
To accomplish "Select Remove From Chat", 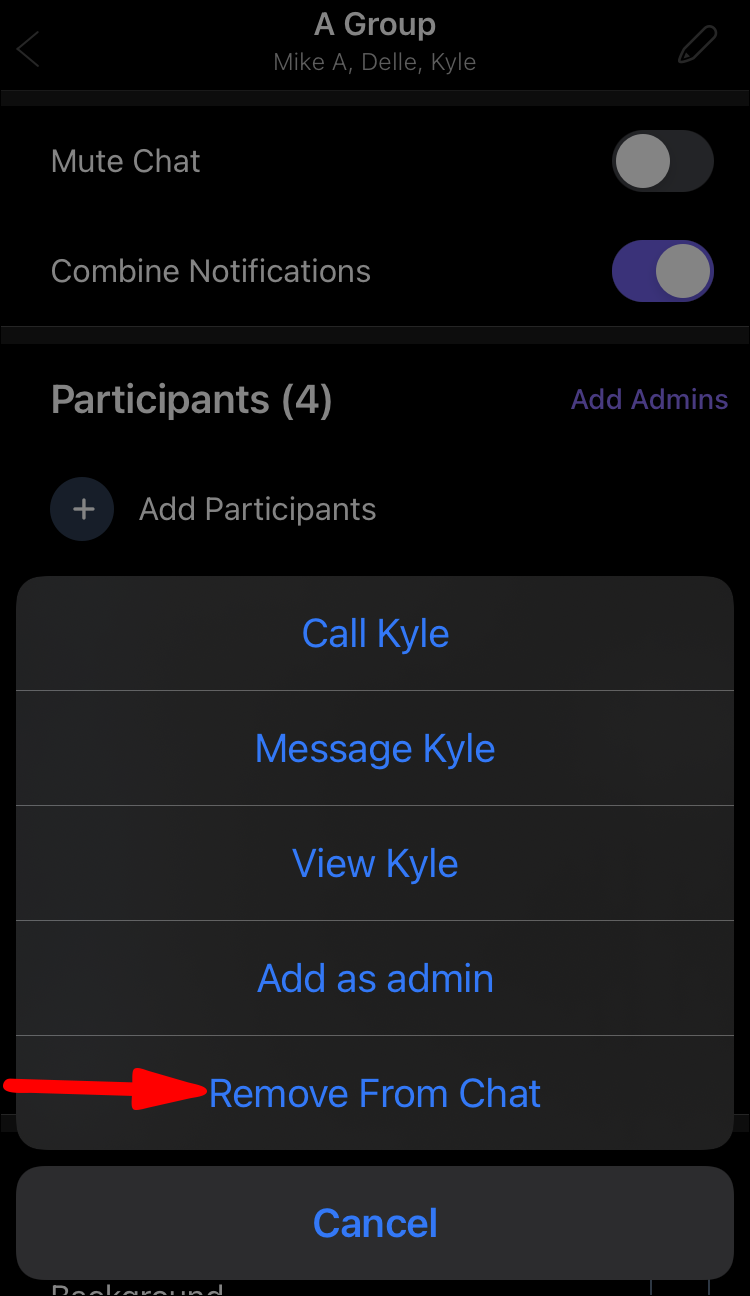I will [375, 1094].
